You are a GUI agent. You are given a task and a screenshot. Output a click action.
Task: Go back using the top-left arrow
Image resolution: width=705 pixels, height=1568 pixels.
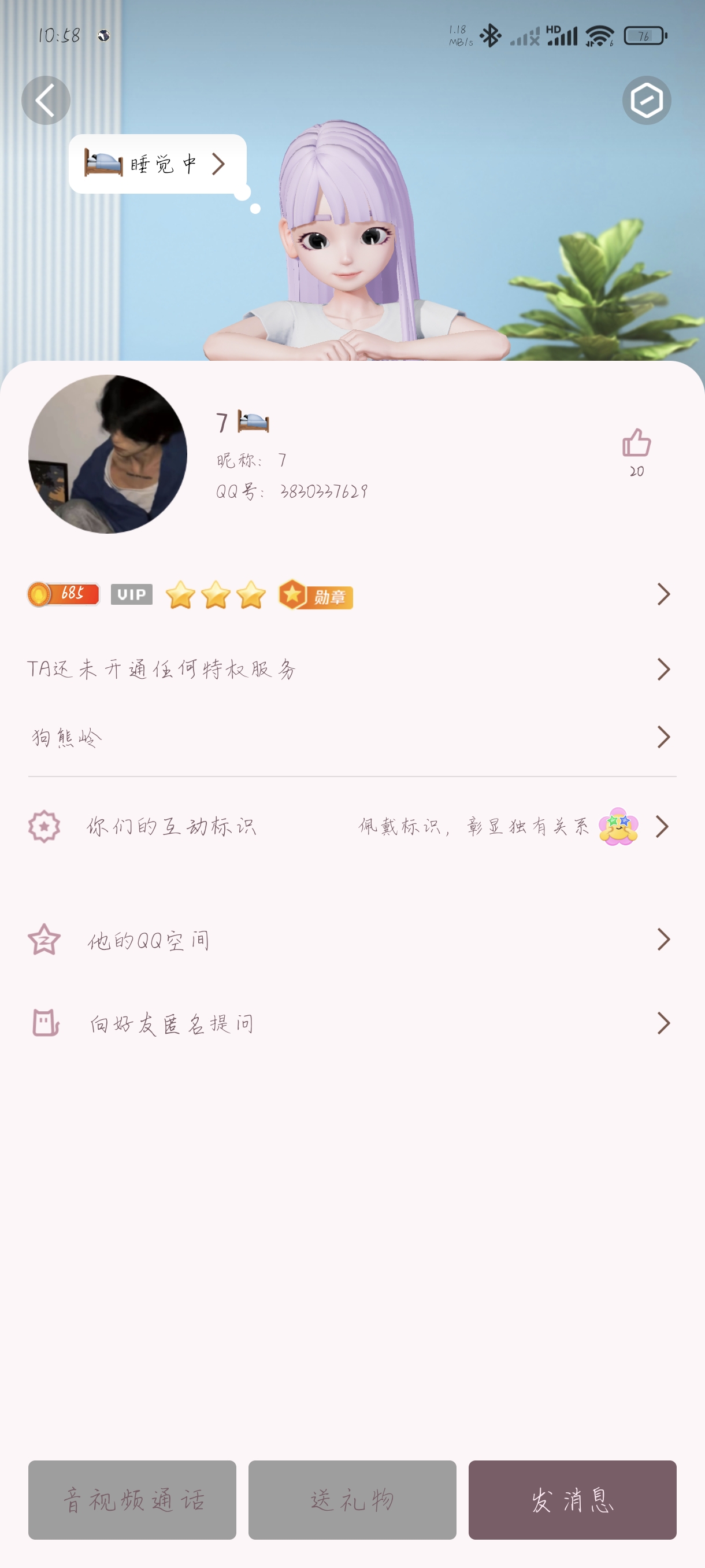coord(46,101)
